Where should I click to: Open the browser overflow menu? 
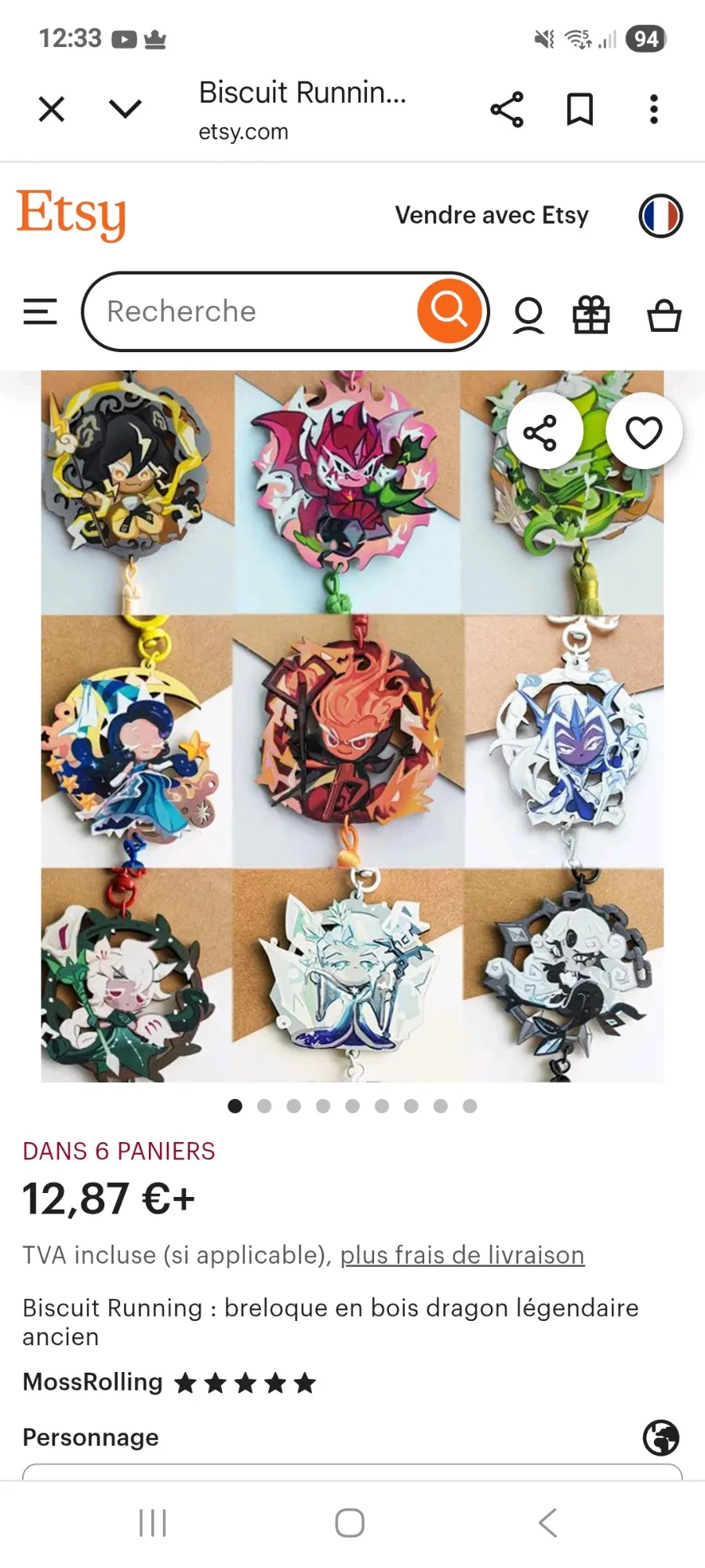(x=653, y=109)
